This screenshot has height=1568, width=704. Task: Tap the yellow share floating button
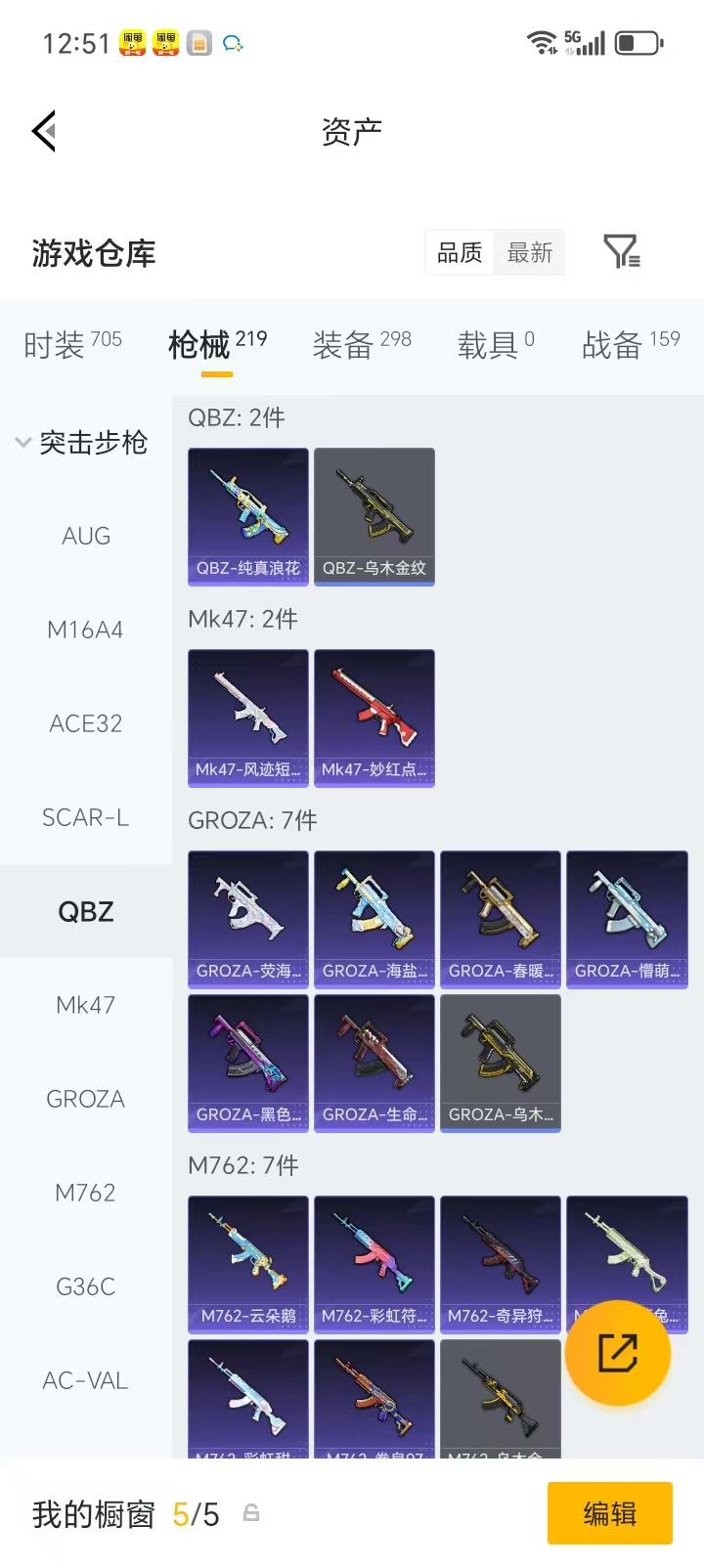tap(617, 1353)
